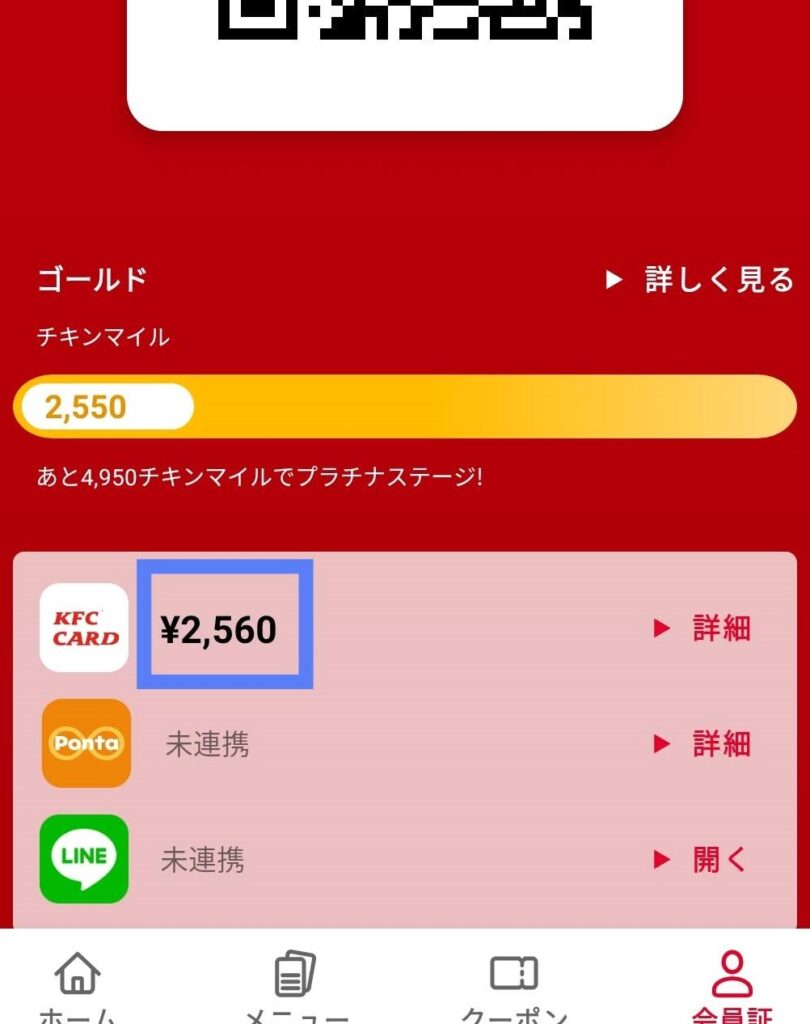Switch to the メニュー tab
The width and height of the screenshot is (810, 1024).
296,985
